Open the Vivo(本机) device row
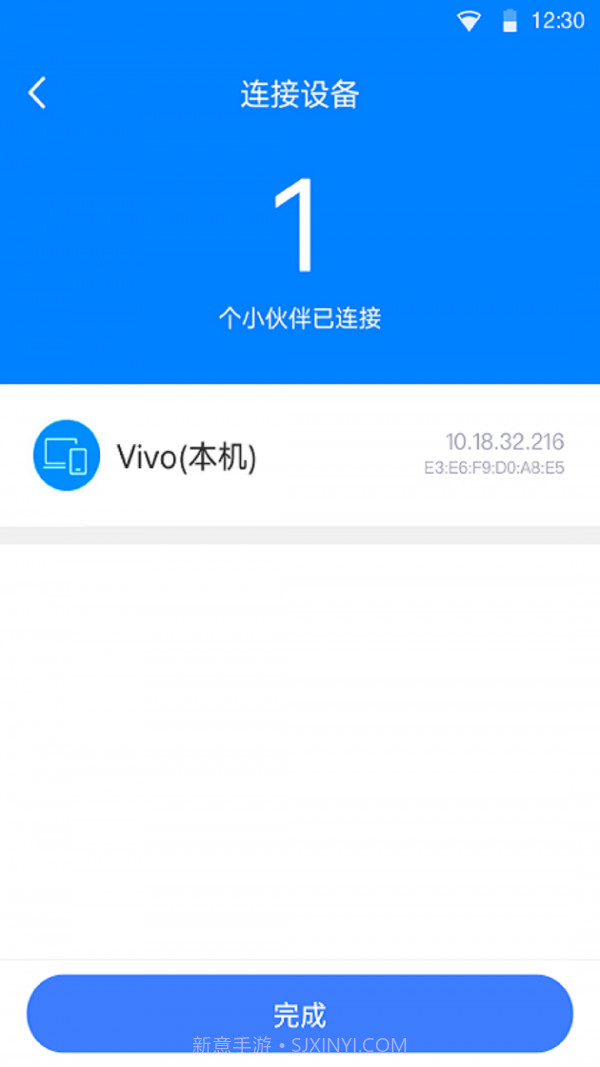Image resolution: width=600 pixels, height=1067 pixels. [299, 456]
